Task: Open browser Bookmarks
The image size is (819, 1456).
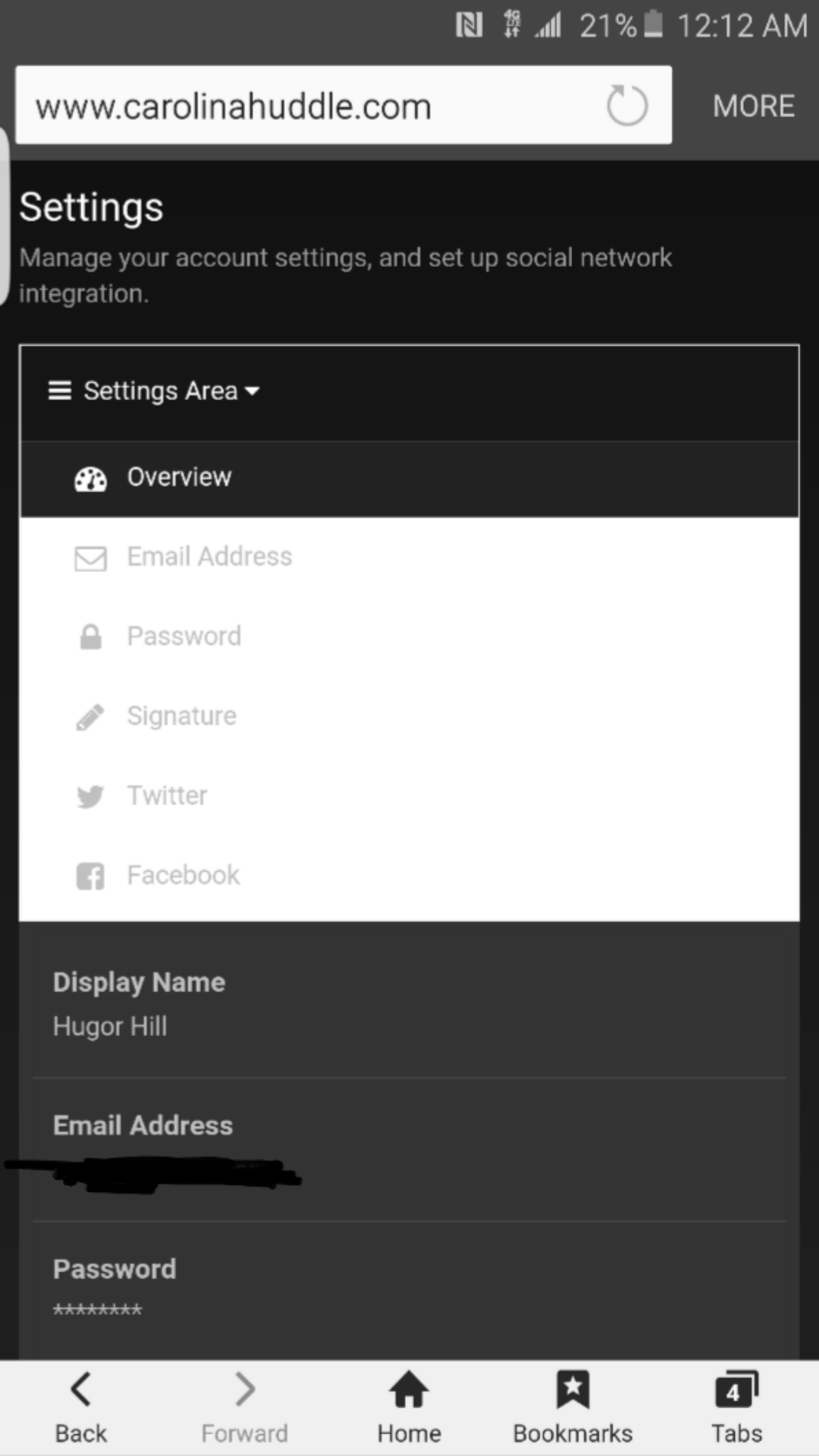Action: coord(573,1409)
